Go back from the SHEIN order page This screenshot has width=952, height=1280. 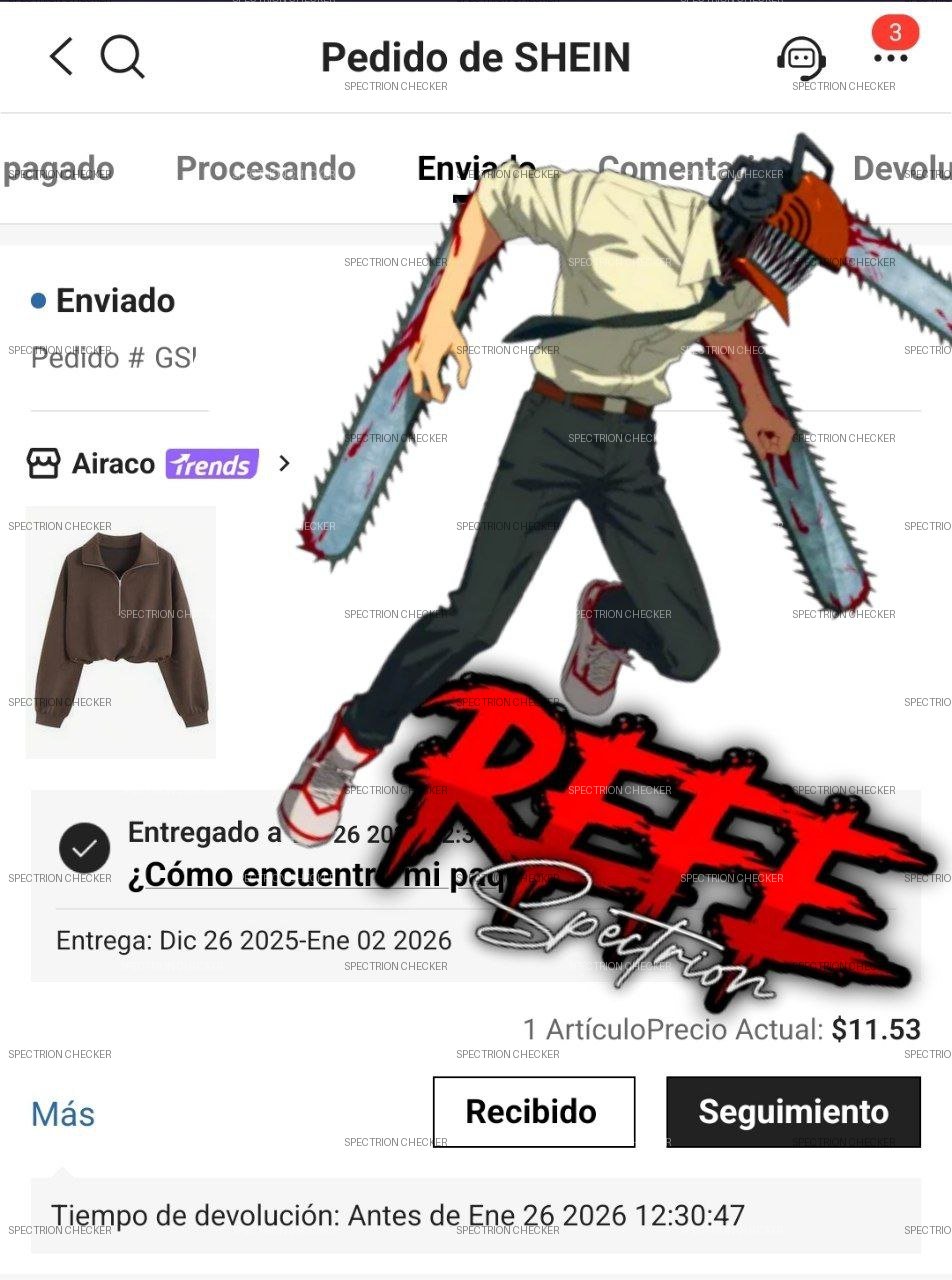click(61, 57)
